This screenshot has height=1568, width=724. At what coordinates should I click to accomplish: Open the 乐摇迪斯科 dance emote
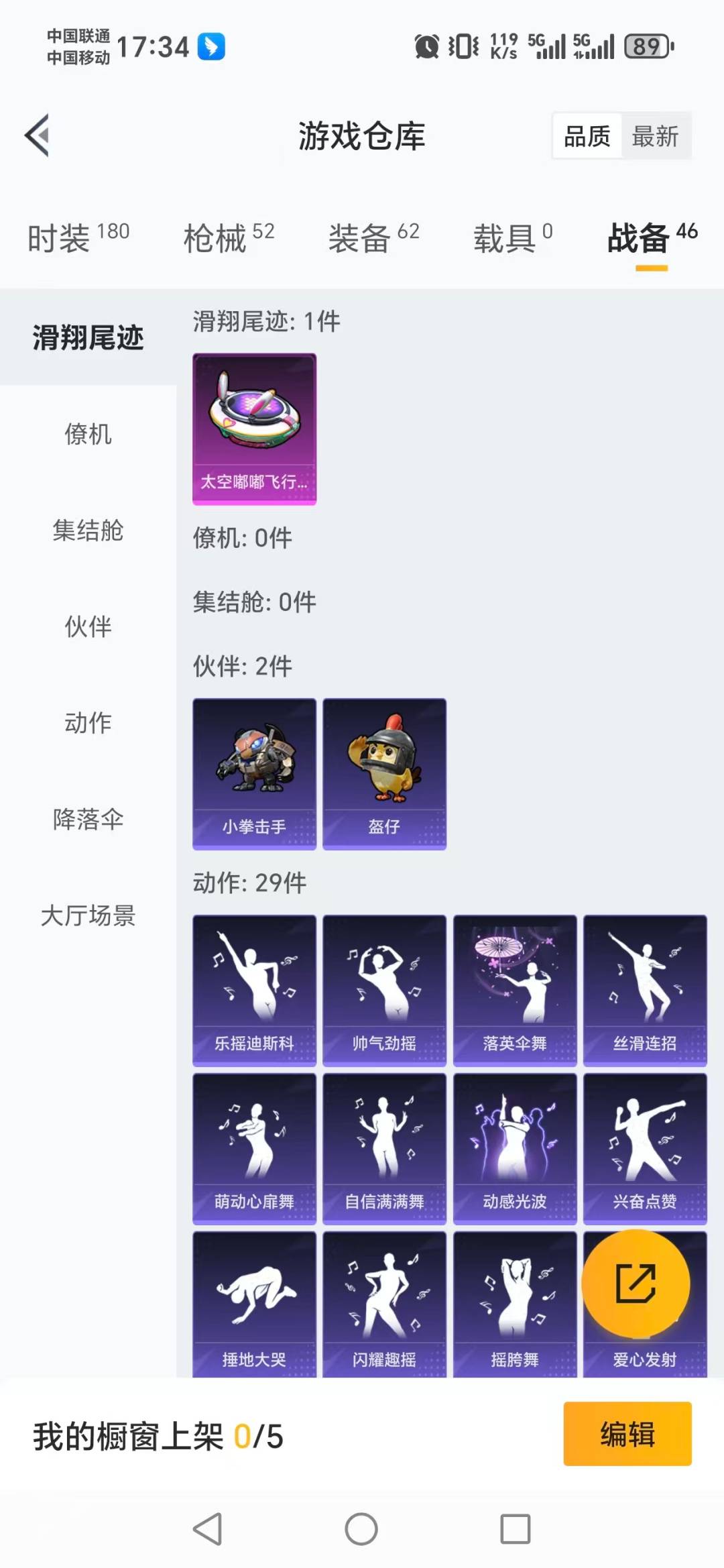coord(253,986)
